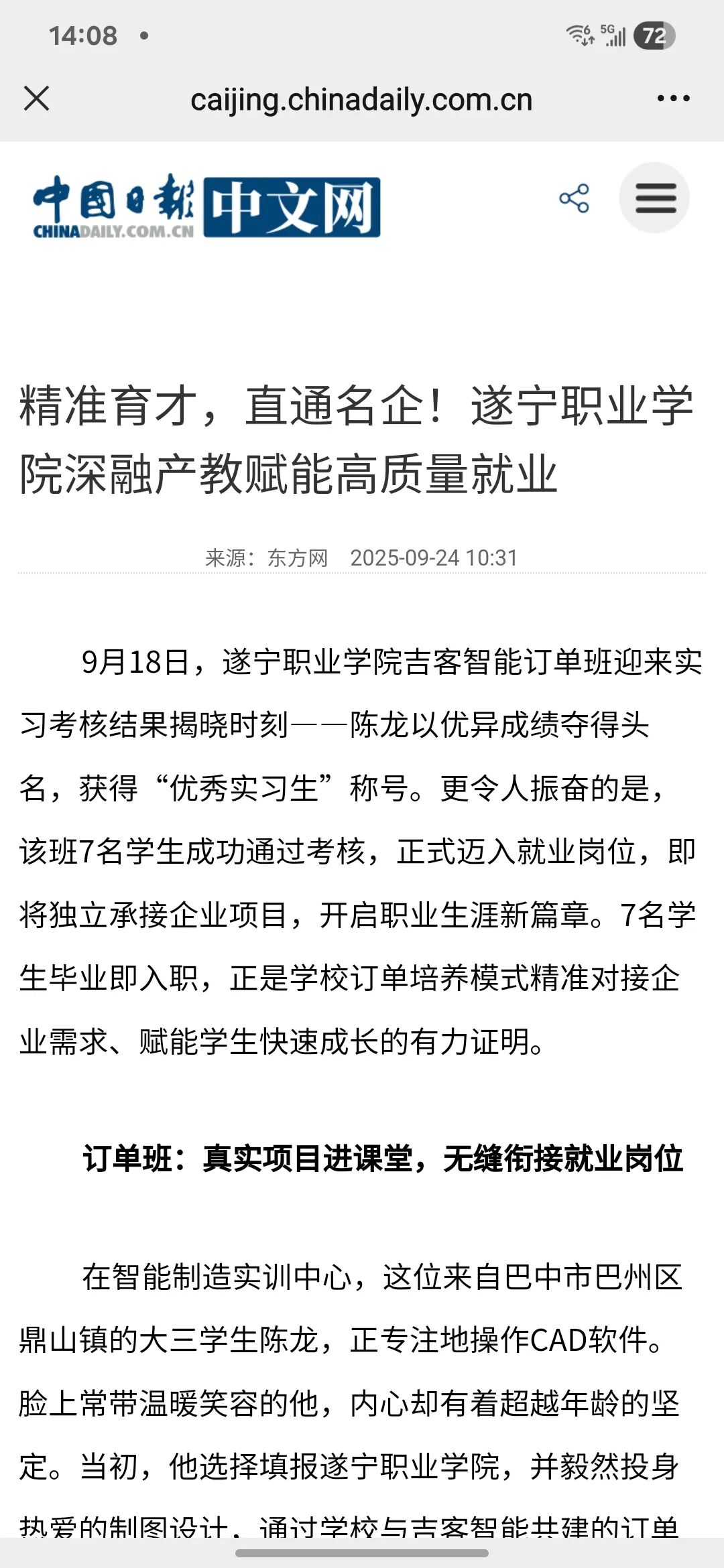Image resolution: width=724 pixels, height=1568 pixels.
Task: Share this article via the share icon
Action: (x=574, y=198)
